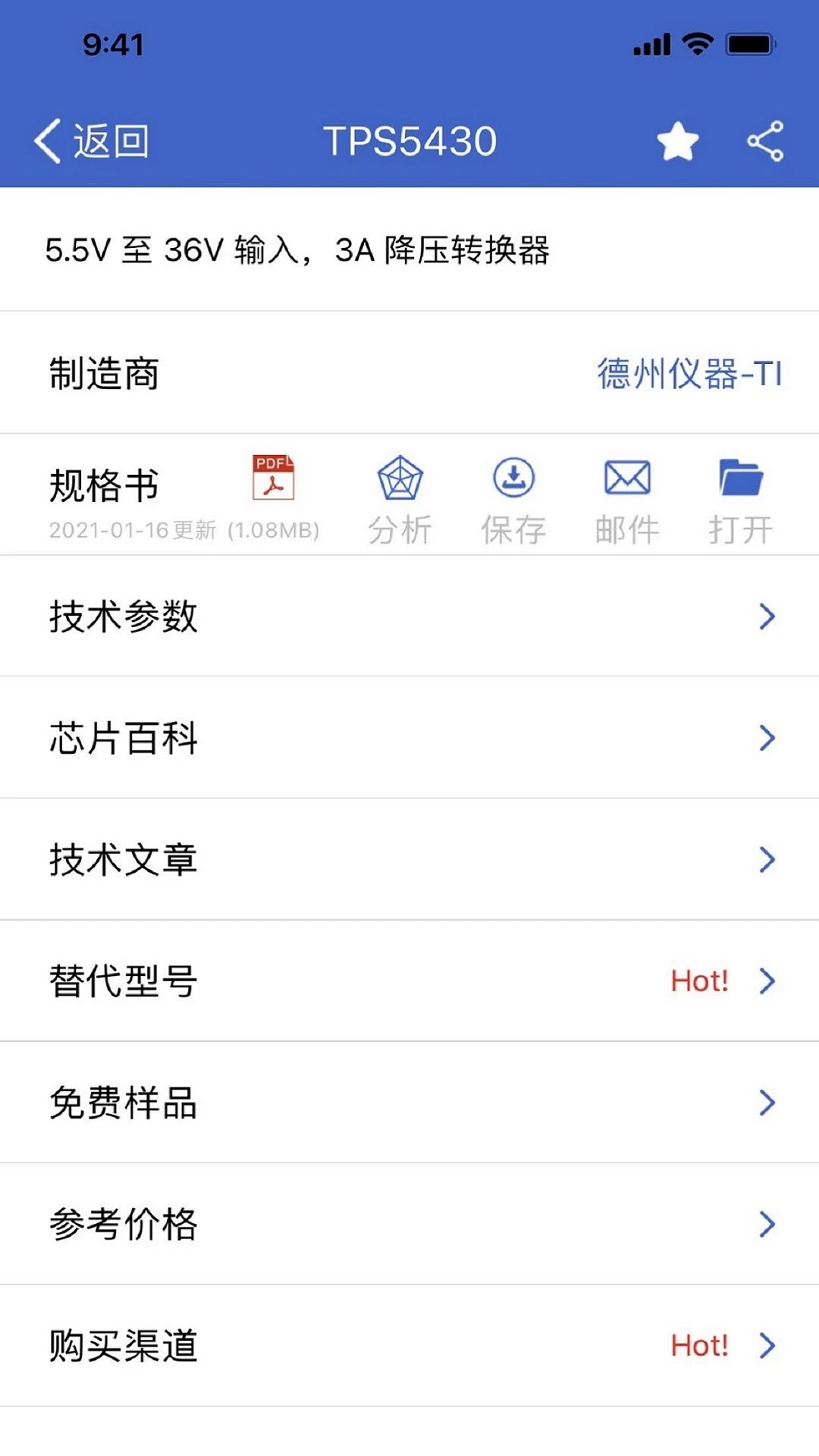The width and height of the screenshot is (819, 1456).
Task: Tap the back arrow icon
Action: click(47, 140)
